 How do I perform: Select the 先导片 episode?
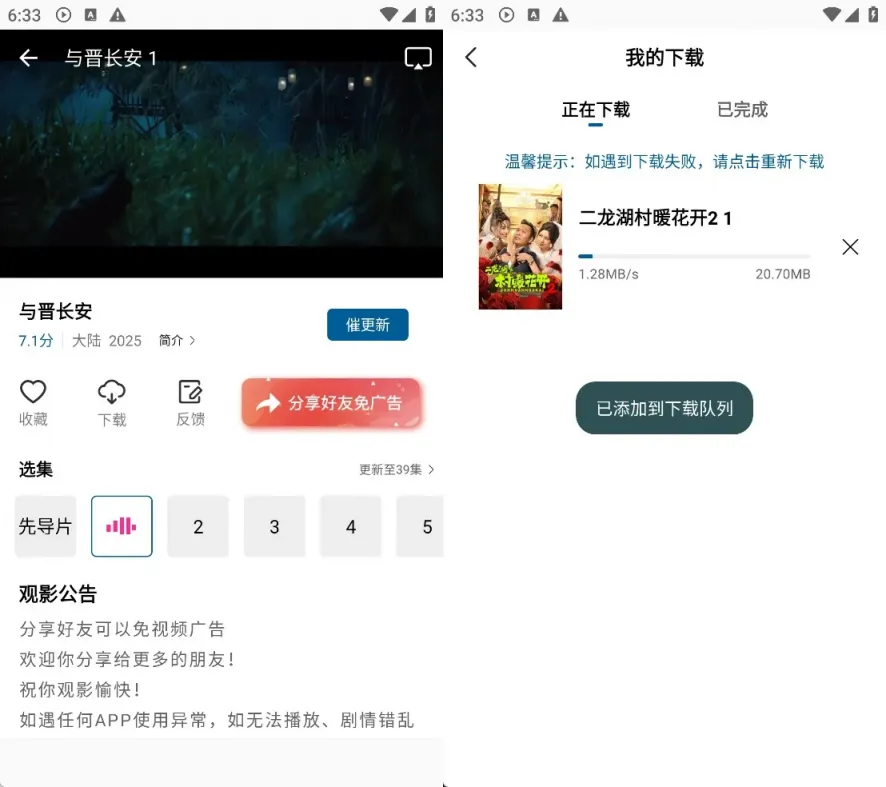point(45,526)
